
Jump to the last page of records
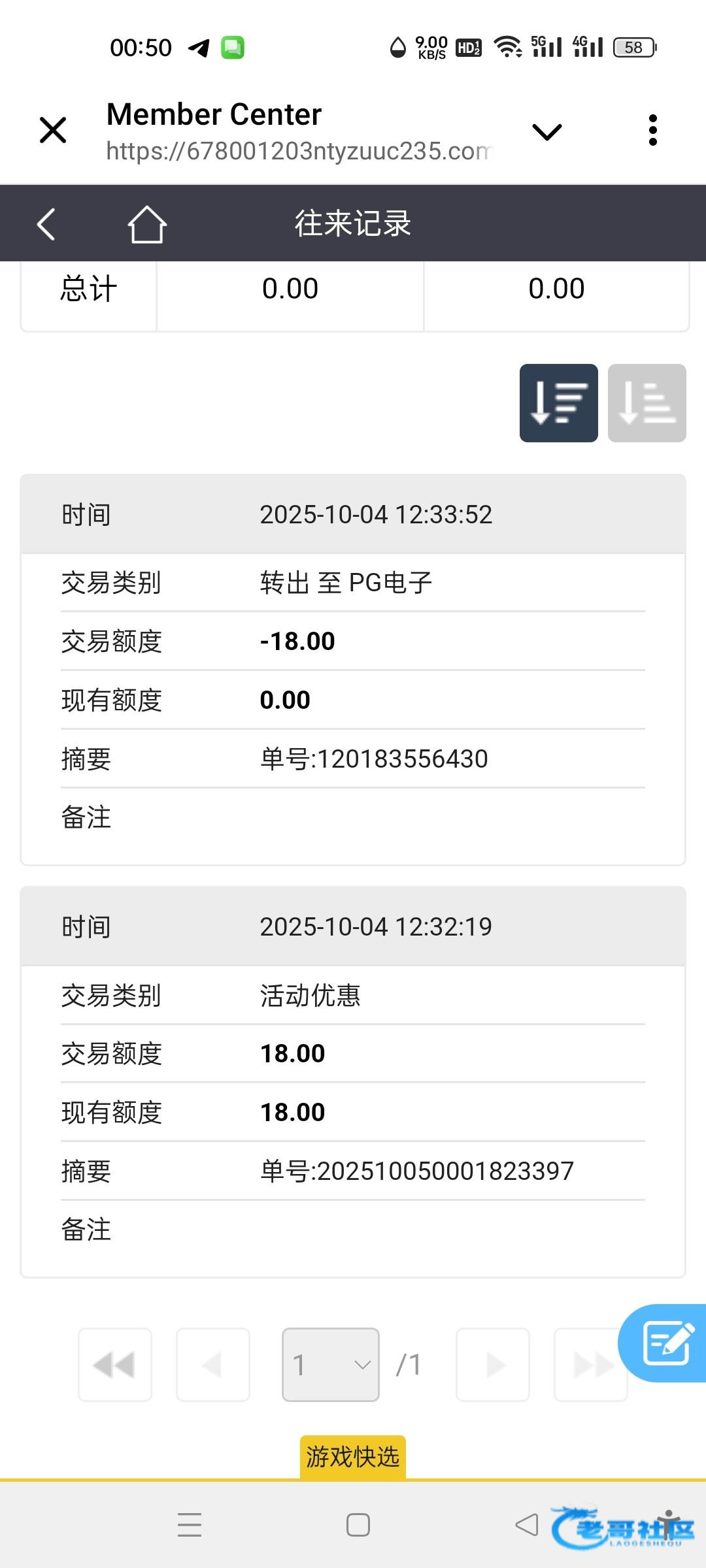591,1365
